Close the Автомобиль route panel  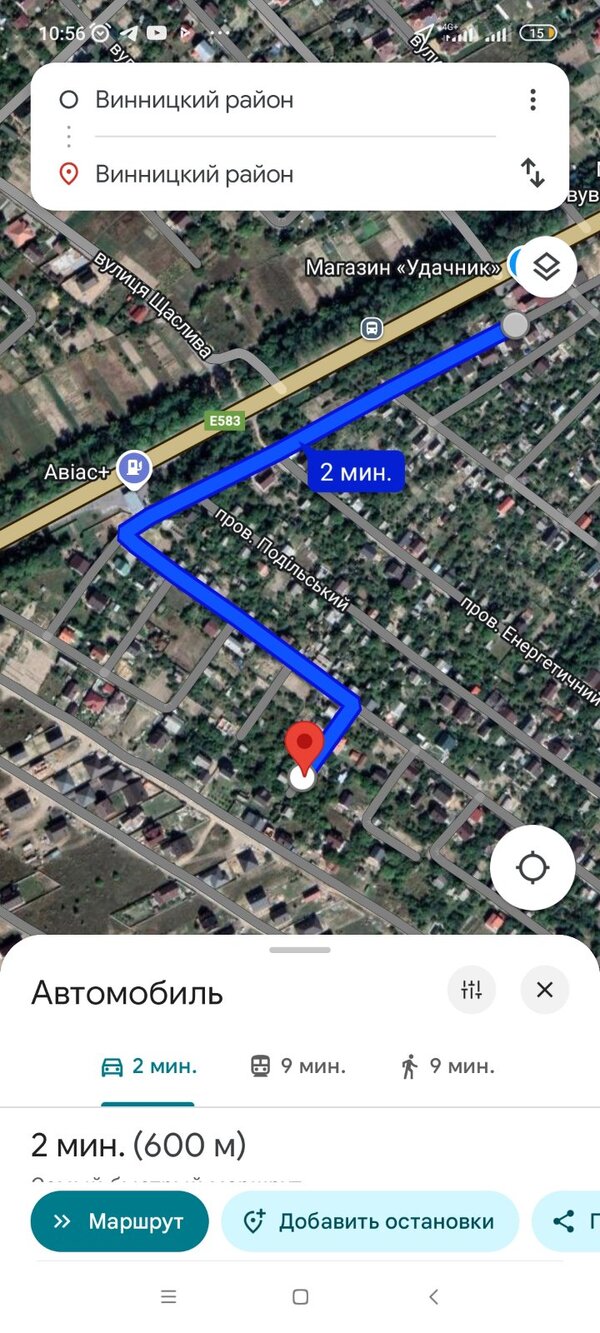[544, 990]
